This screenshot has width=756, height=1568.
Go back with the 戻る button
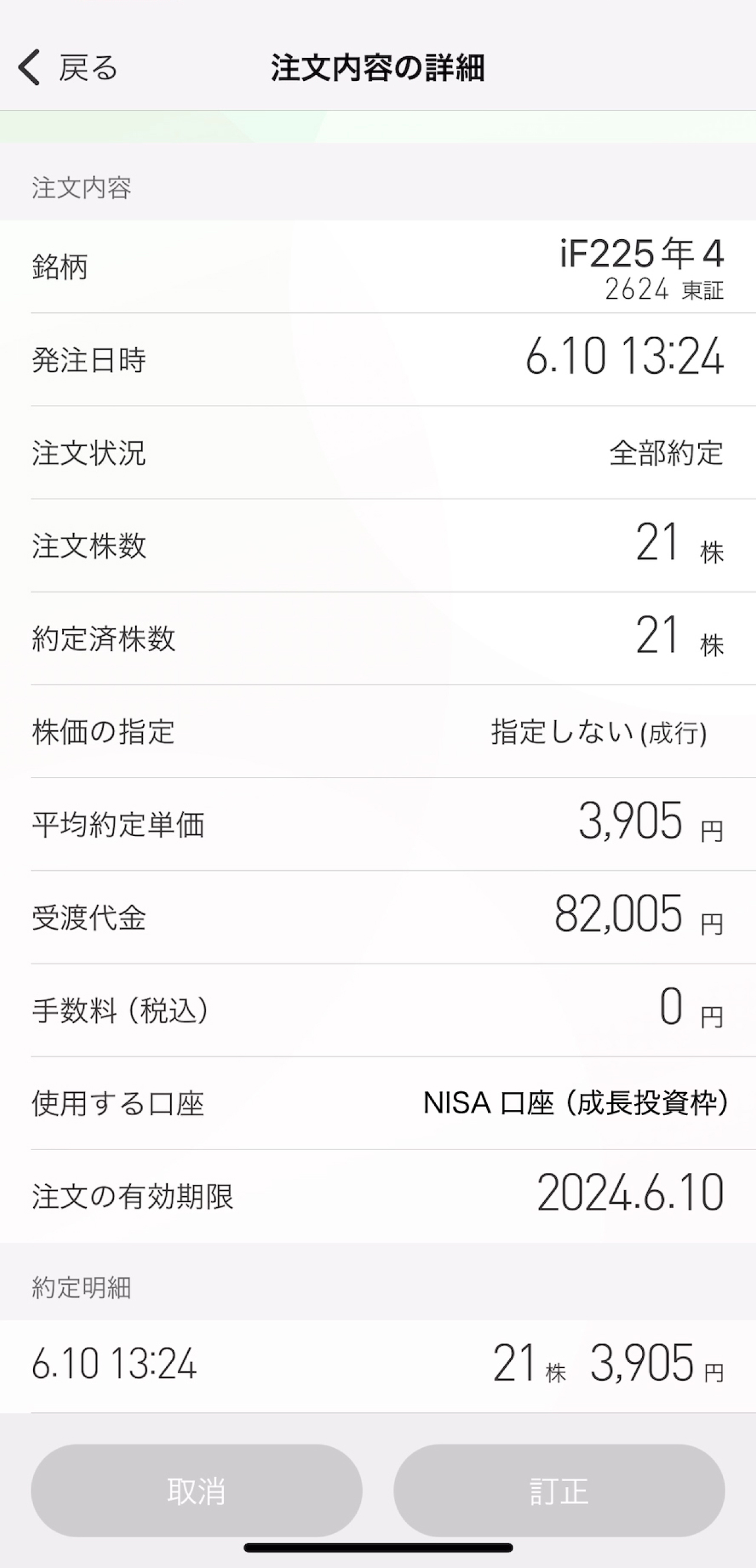pos(67,67)
